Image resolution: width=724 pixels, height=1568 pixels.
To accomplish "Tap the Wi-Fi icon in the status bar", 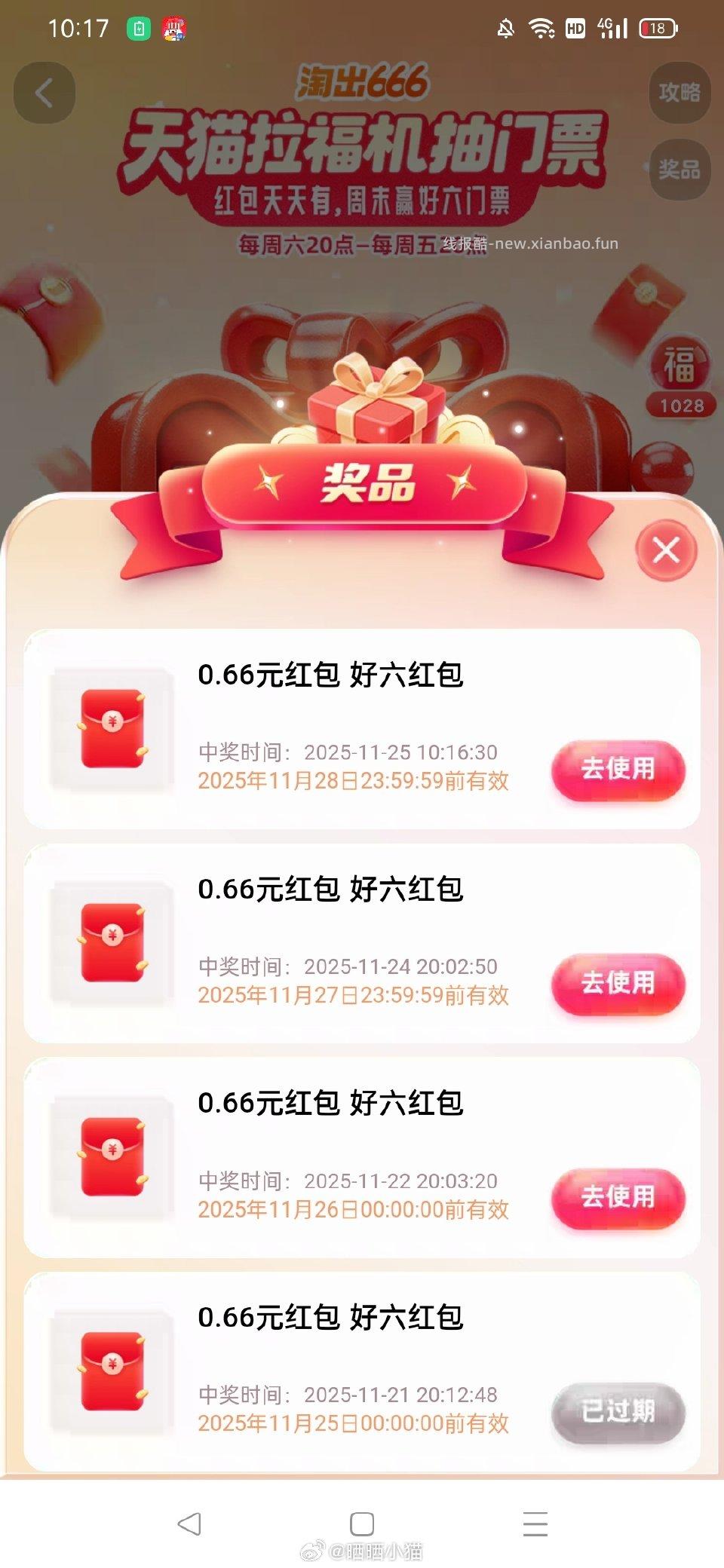I will point(541,28).
